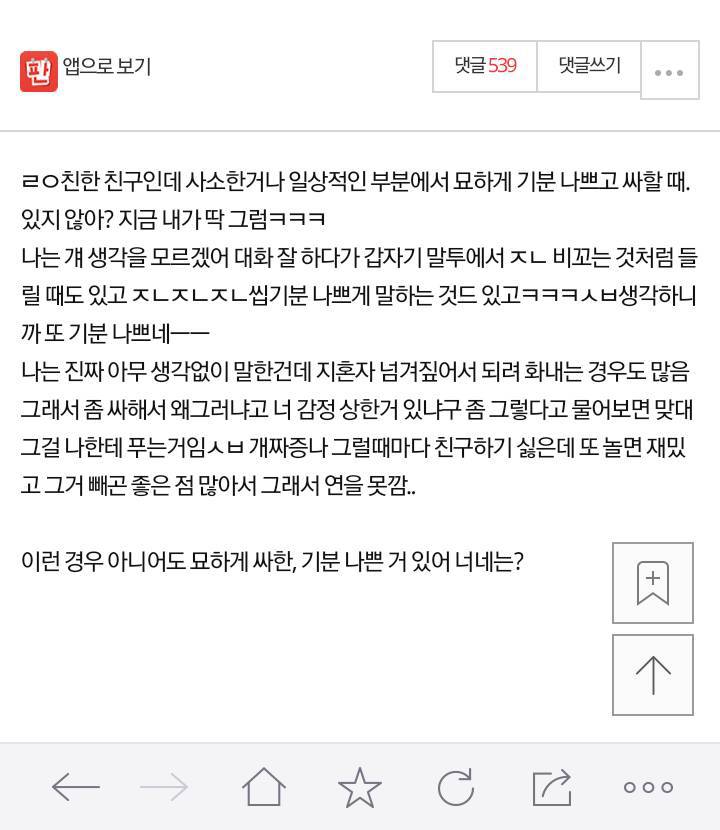The height and width of the screenshot is (830, 720).
Task: Tap 댓글쓰기 to write a comment
Action: point(589,66)
